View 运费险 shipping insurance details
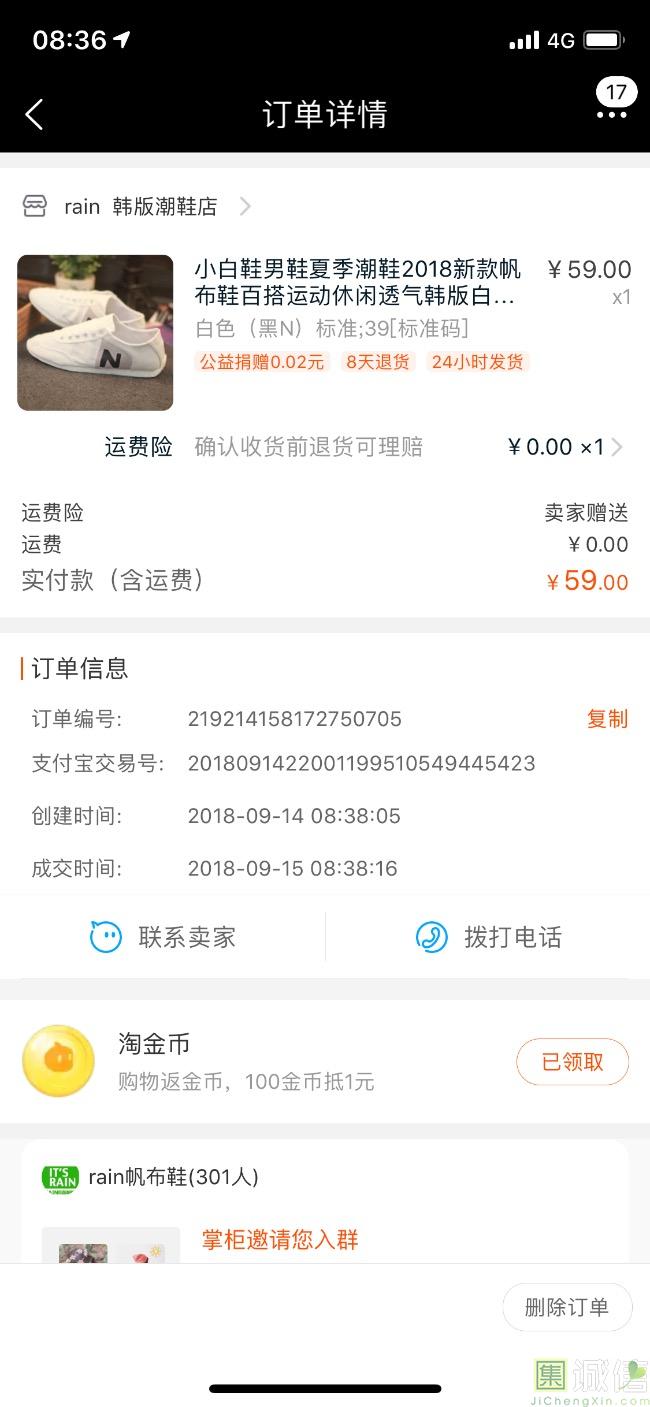This screenshot has height=1407, width=650. pyautogui.click(x=364, y=447)
